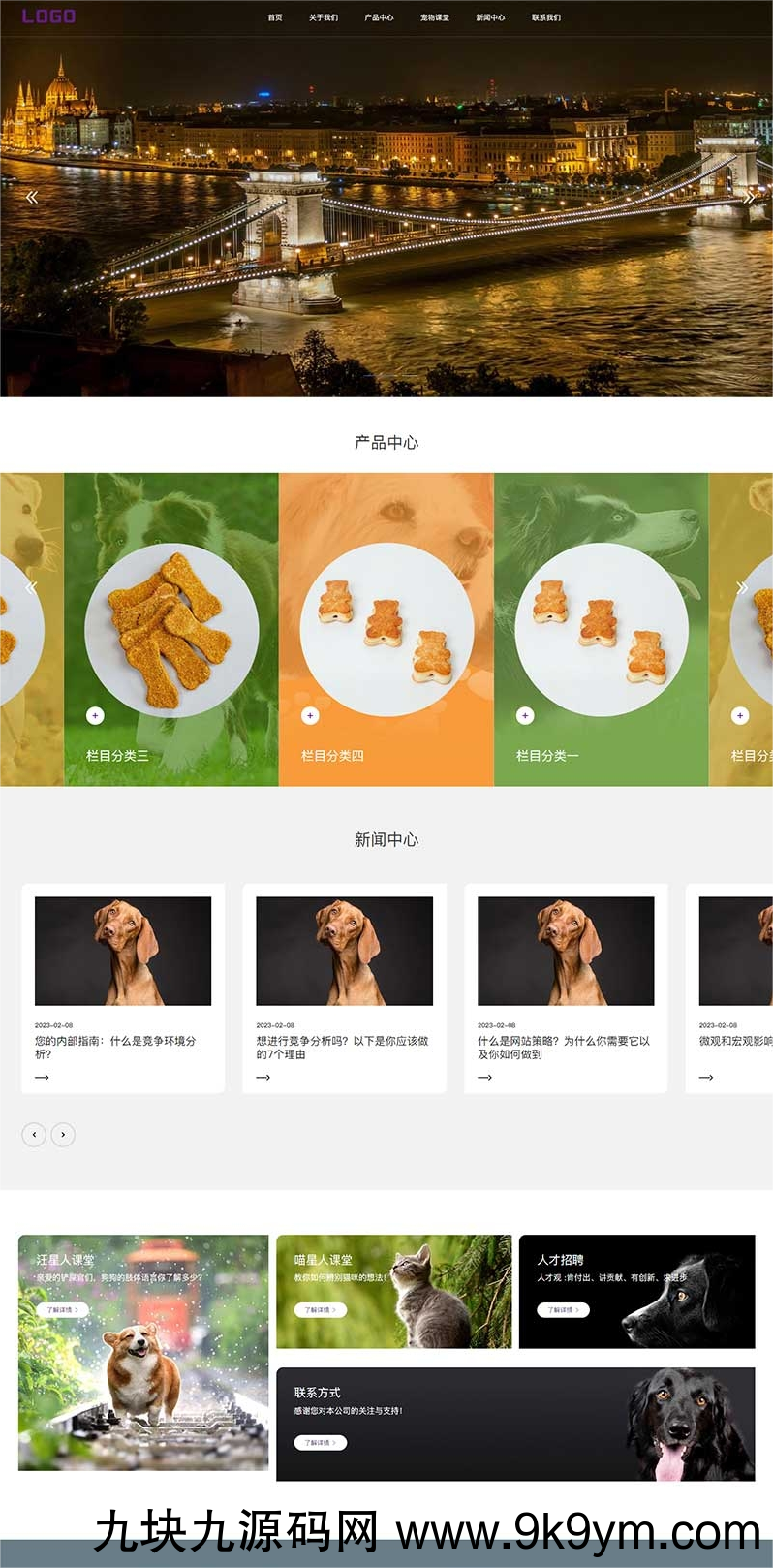Open 了解详情 for 人才招聘
The image size is (773, 1568).
563,1309
